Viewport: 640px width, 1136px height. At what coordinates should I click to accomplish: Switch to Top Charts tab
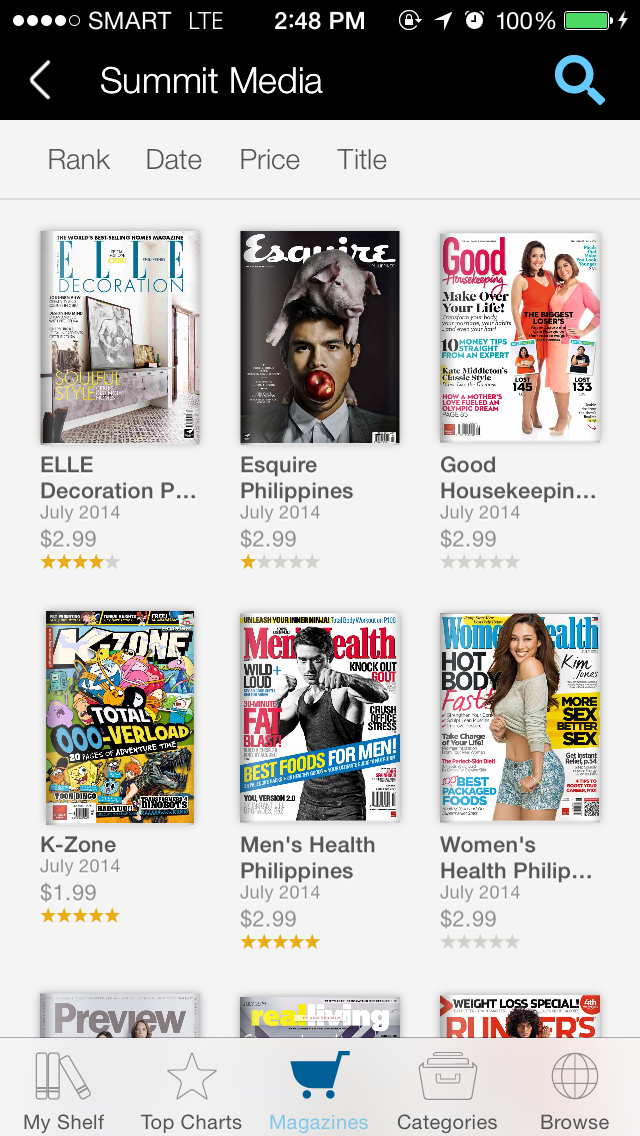pos(191,1090)
